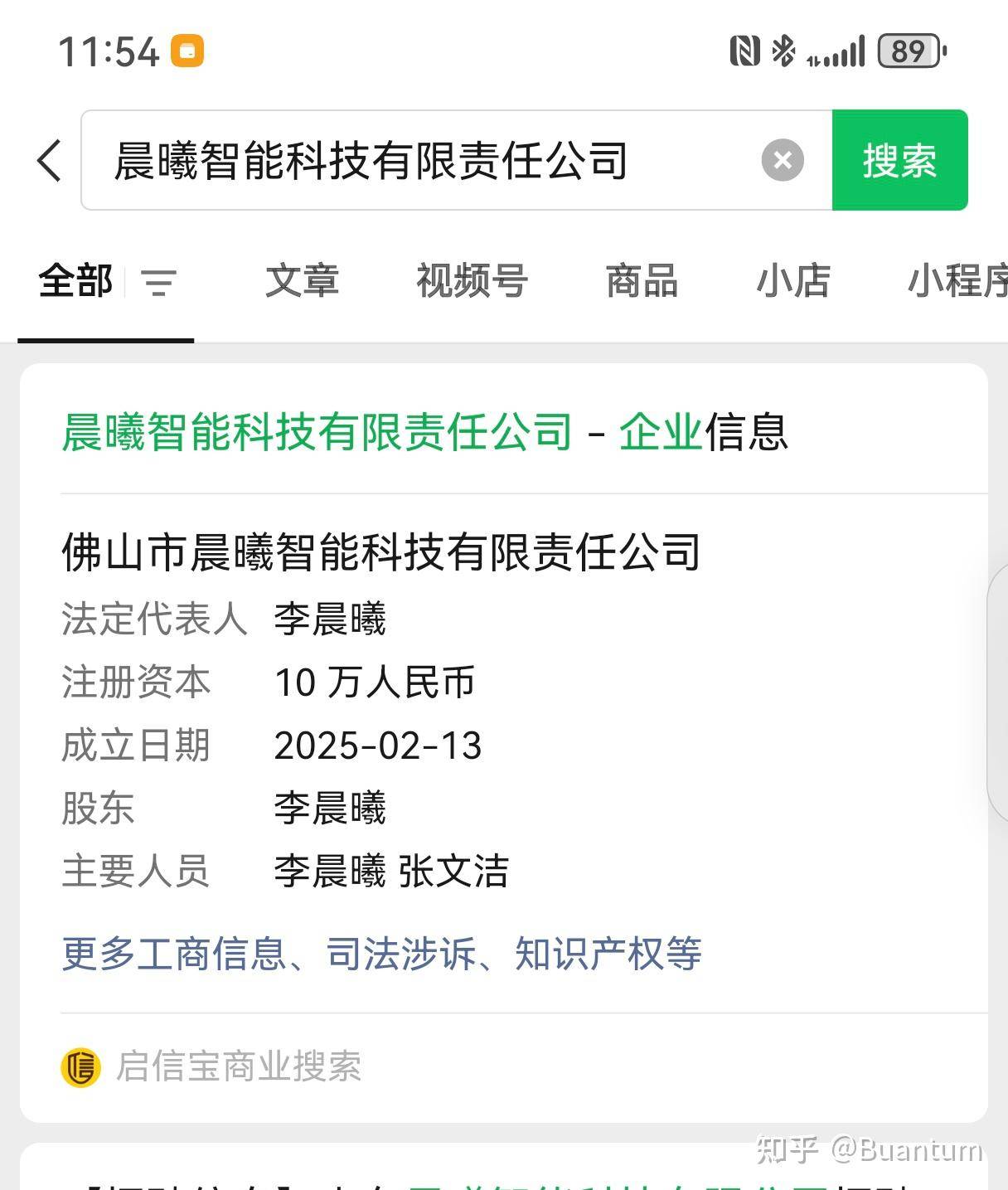
Task: Open the 小程序 tab
Action: [x=955, y=282]
